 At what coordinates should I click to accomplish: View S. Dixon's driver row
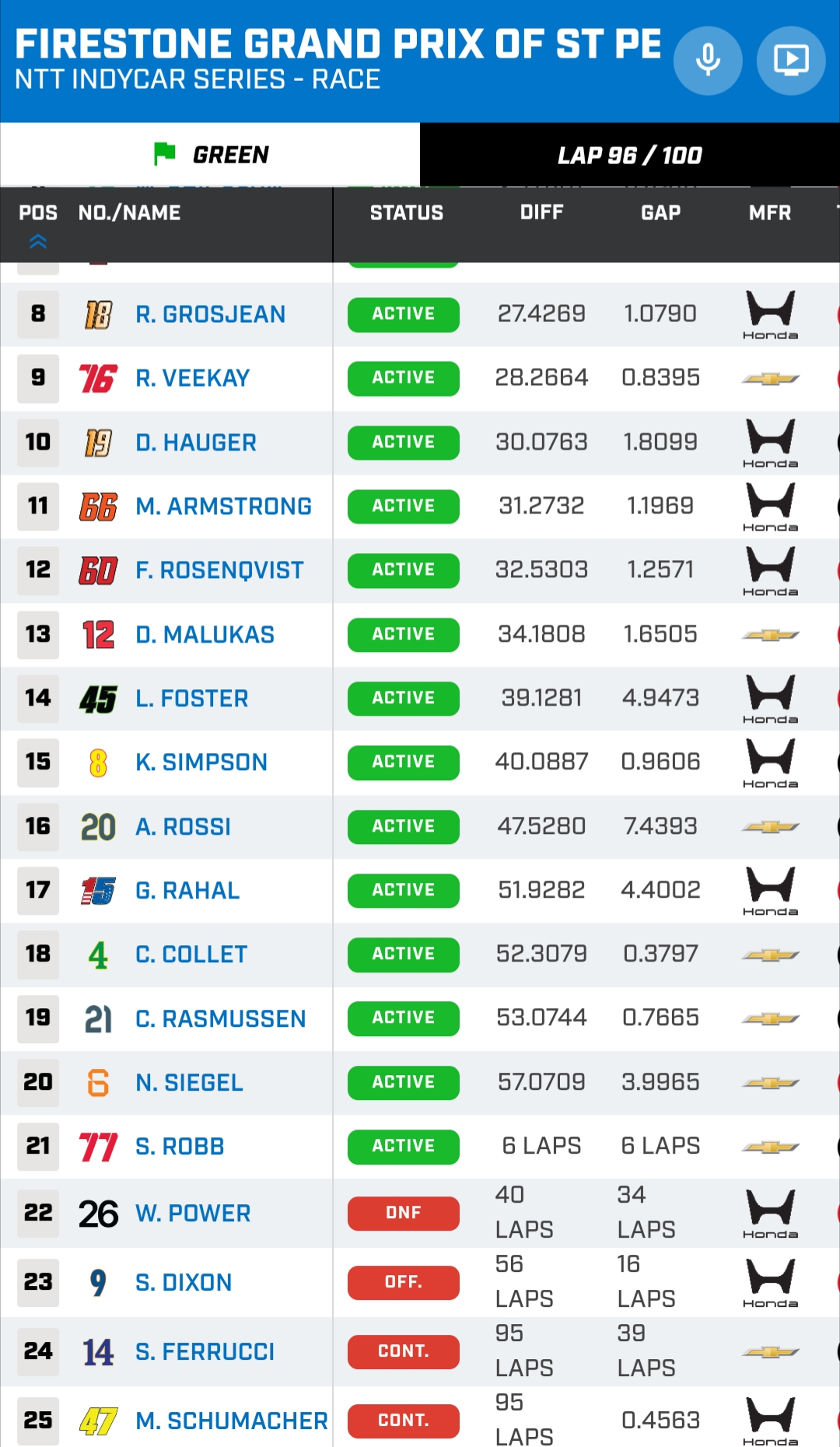[184, 1283]
